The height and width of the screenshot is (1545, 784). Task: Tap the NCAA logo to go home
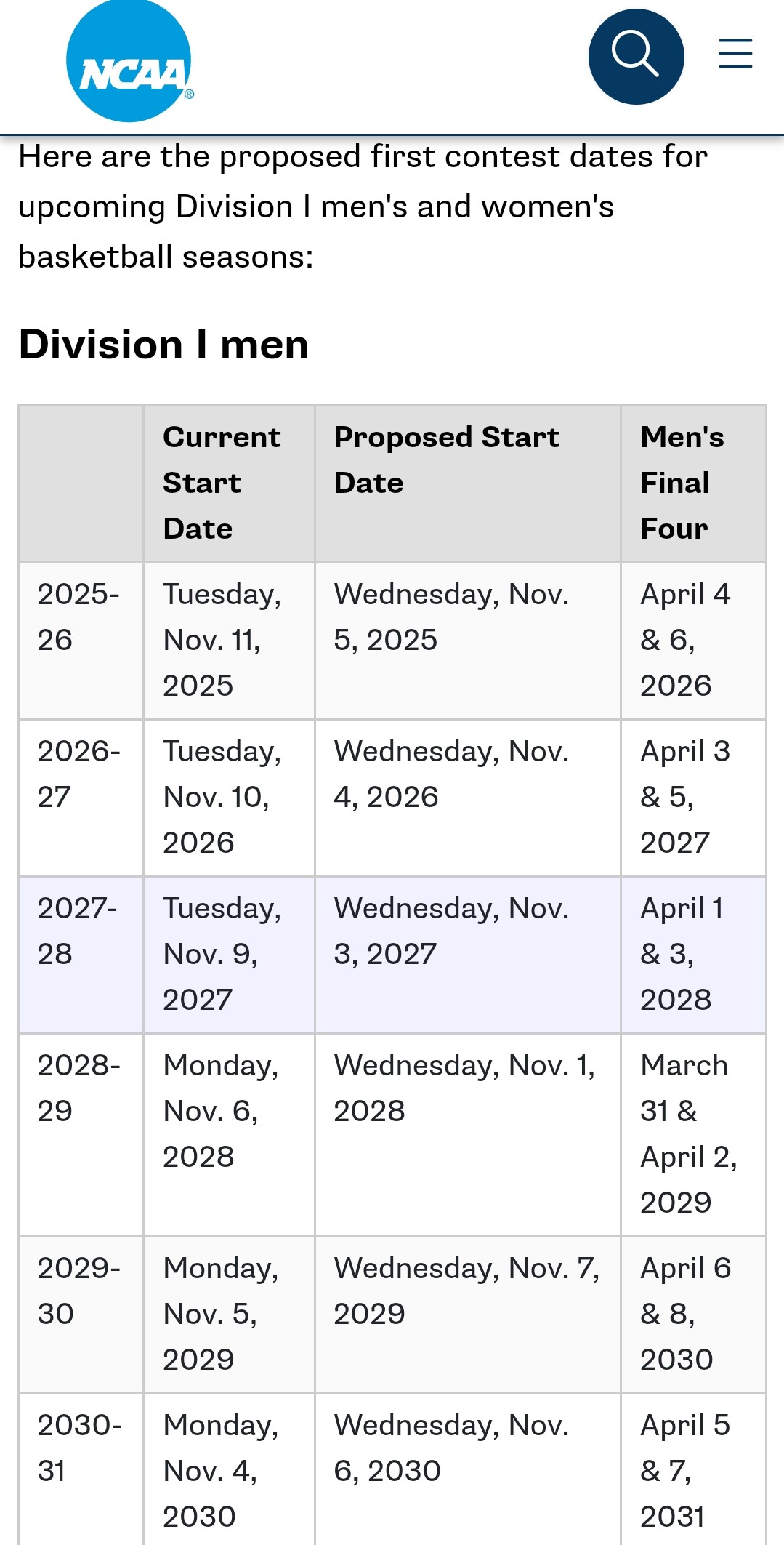(129, 60)
